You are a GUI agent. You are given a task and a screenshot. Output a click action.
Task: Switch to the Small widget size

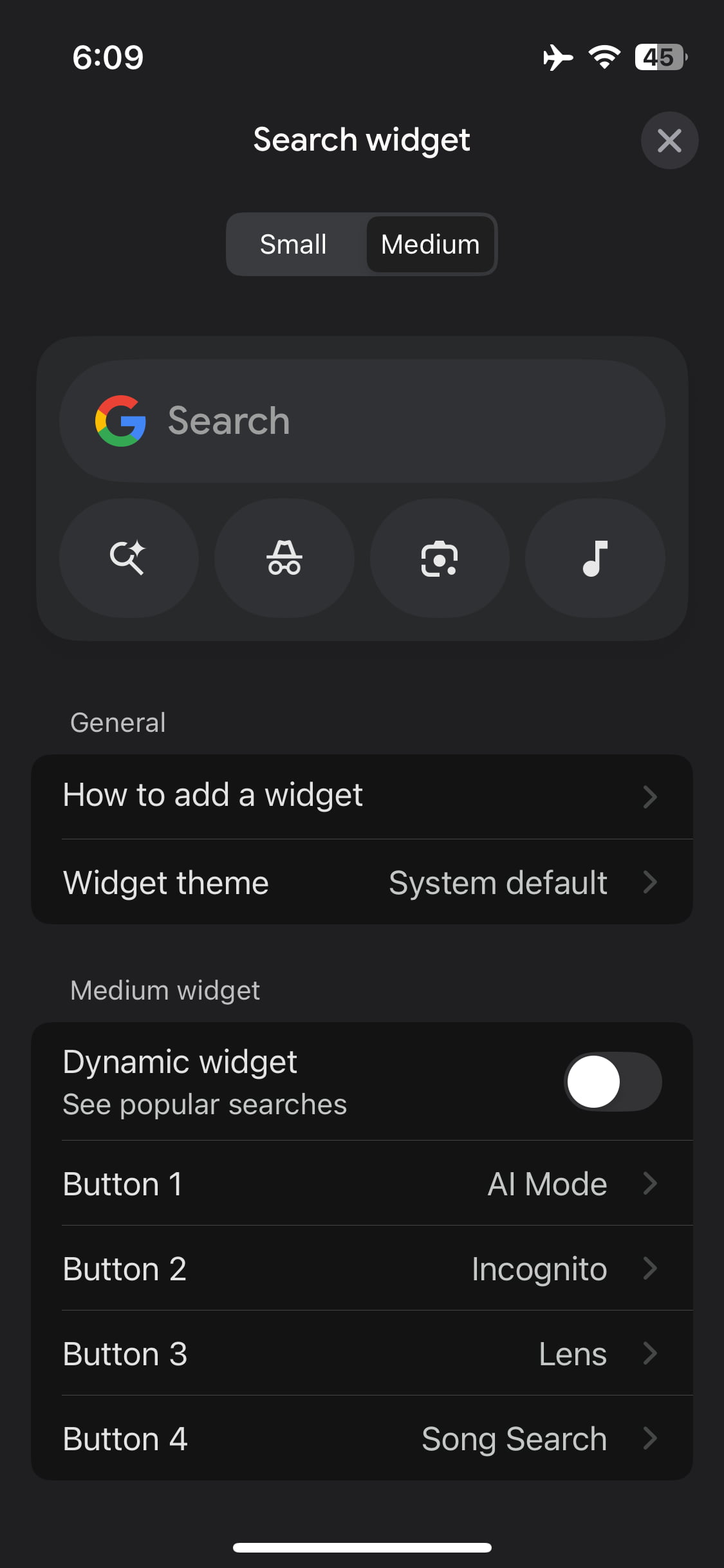click(x=293, y=245)
